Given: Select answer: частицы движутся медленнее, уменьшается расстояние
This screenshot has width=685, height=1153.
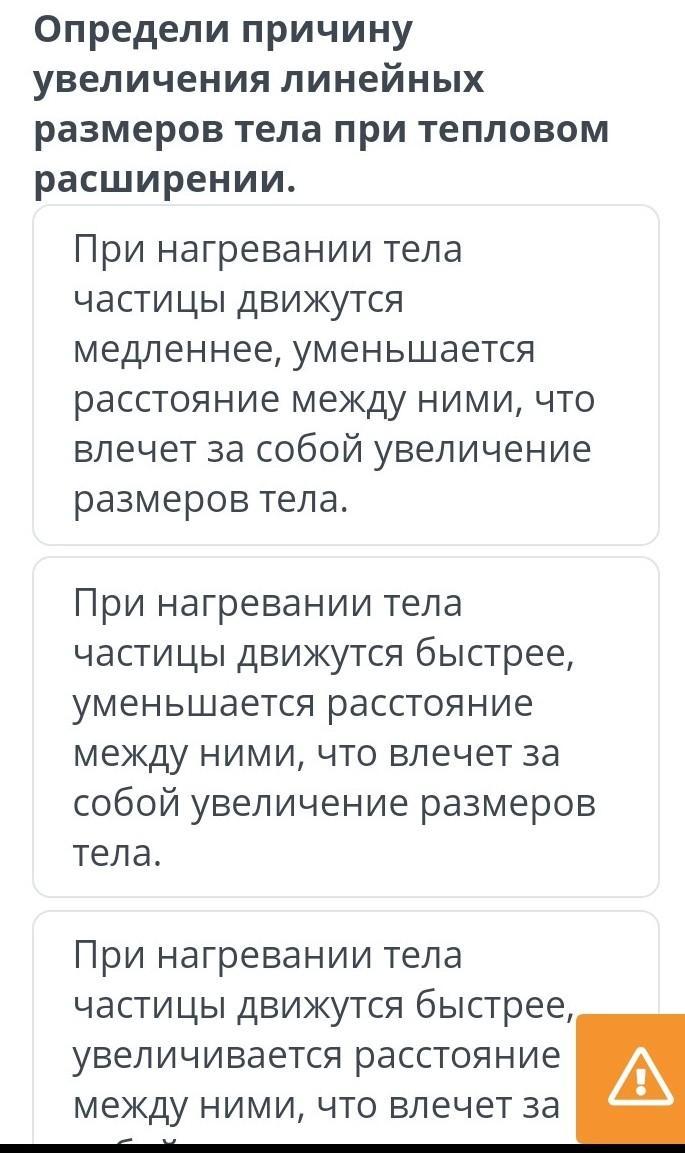Looking at the screenshot, I should (345, 374).
